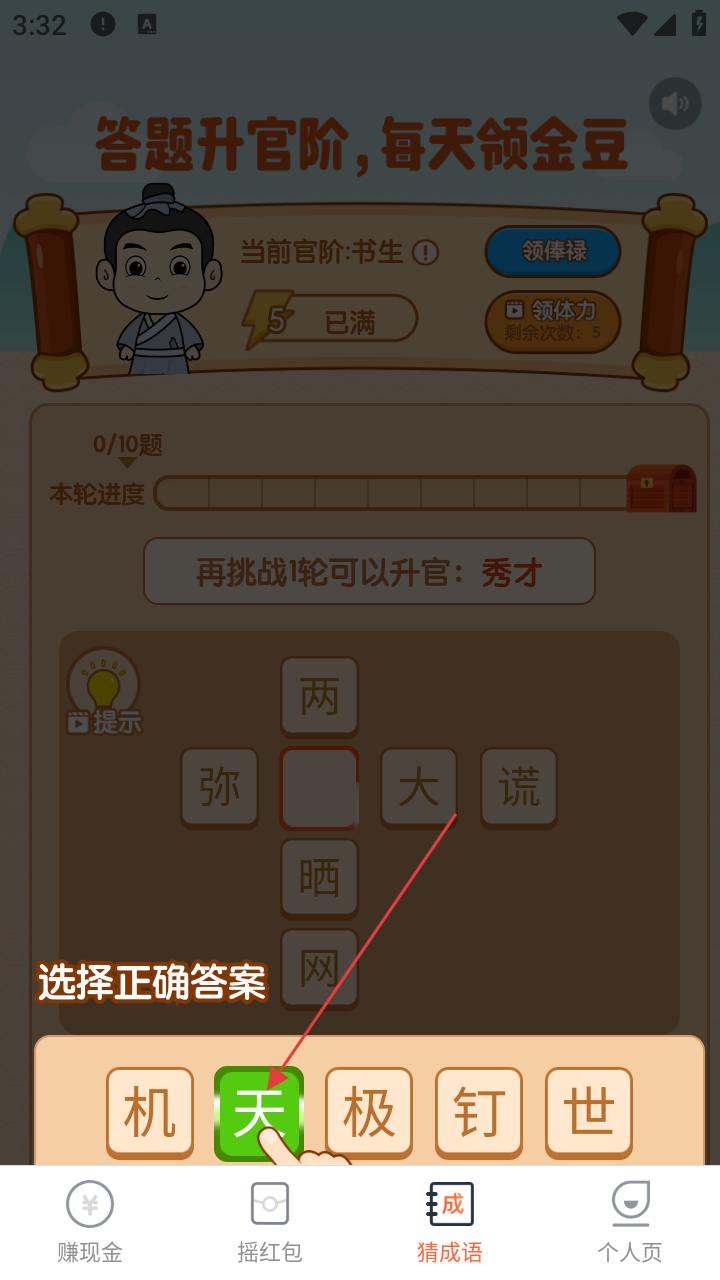720x1280 pixels.
Task: Select the 世 answer tile
Action: 589,1112
